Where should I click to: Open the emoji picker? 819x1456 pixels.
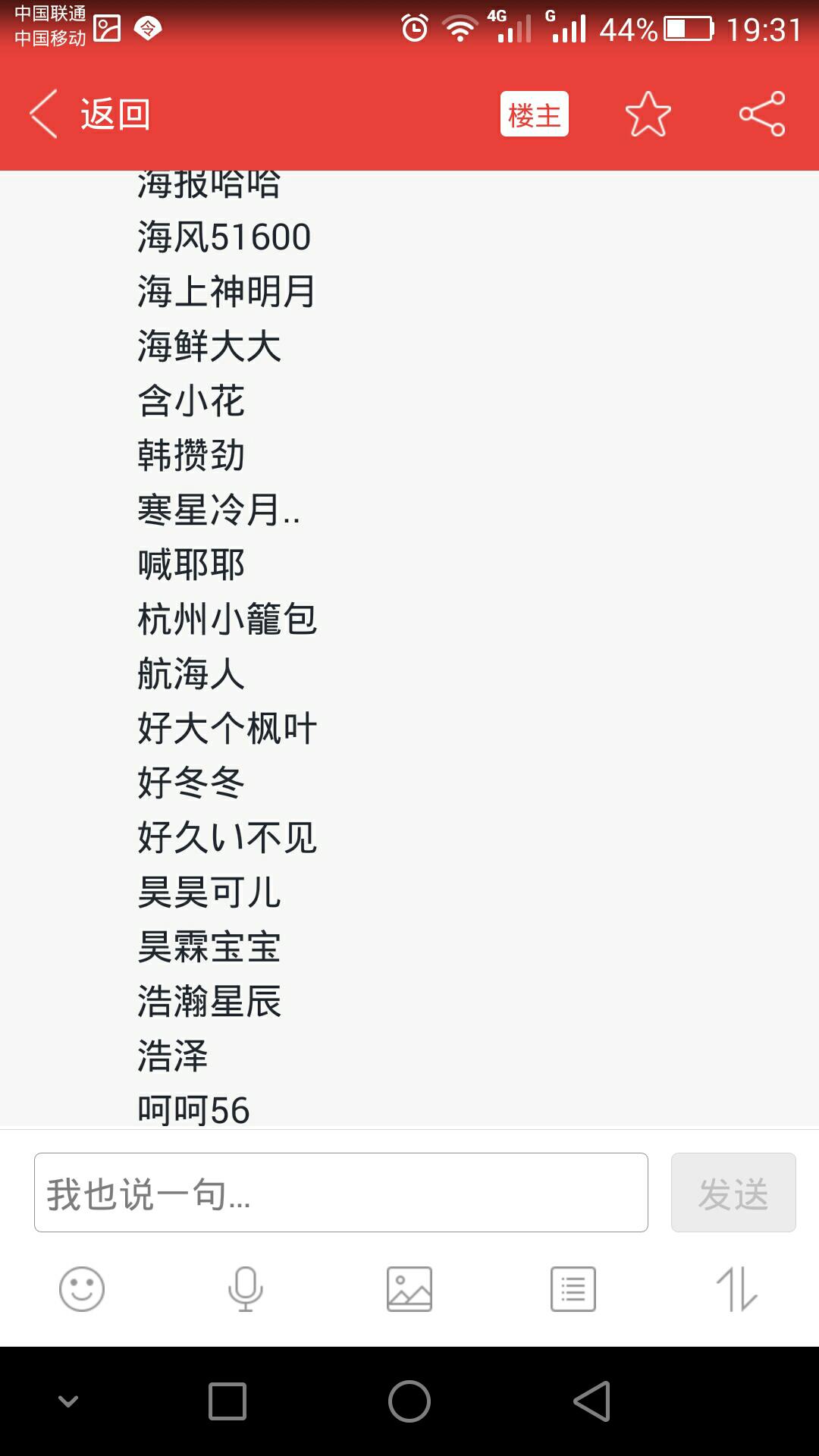pyautogui.click(x=82, y=1289)
